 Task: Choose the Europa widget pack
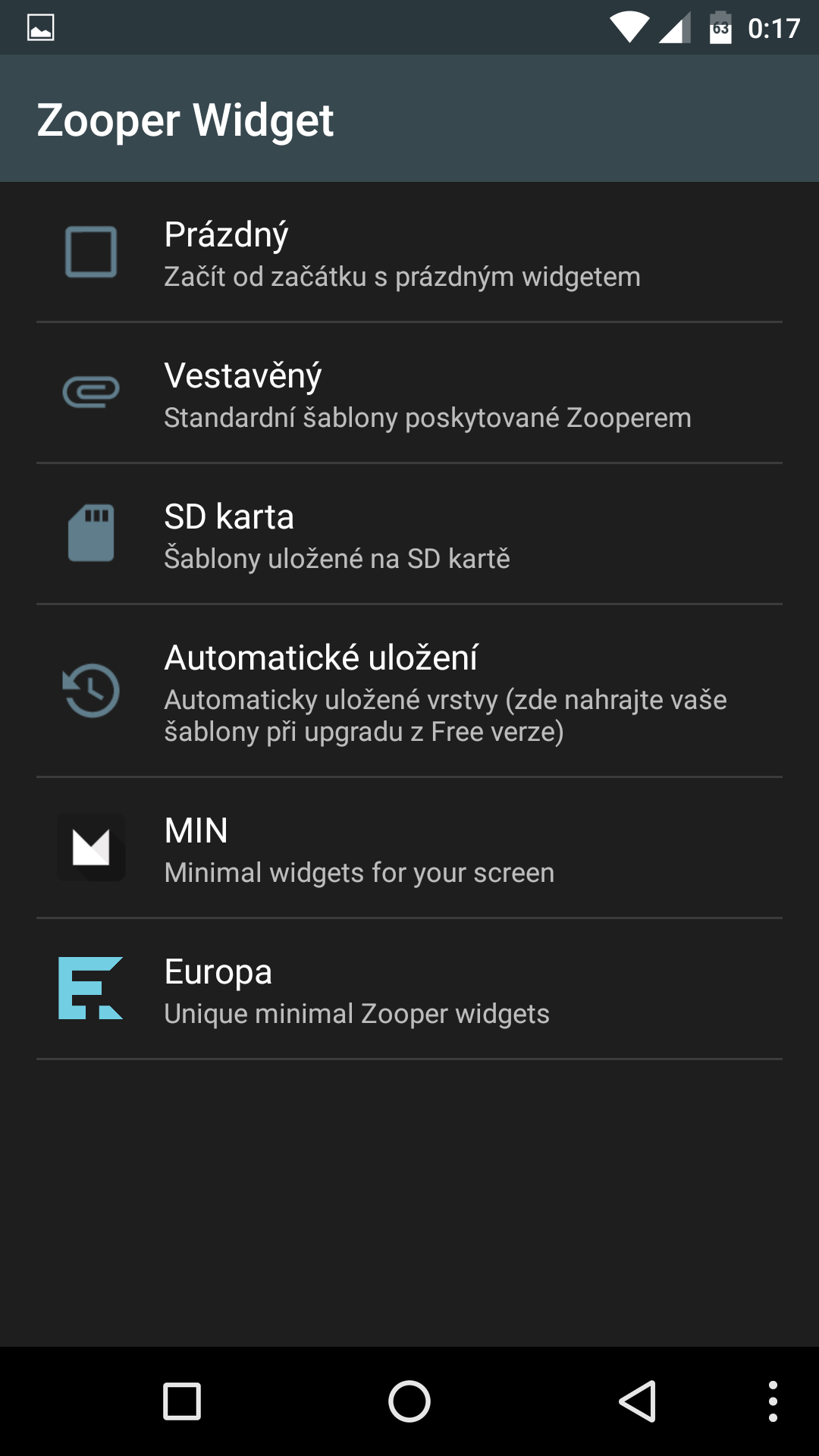(409, 990)
